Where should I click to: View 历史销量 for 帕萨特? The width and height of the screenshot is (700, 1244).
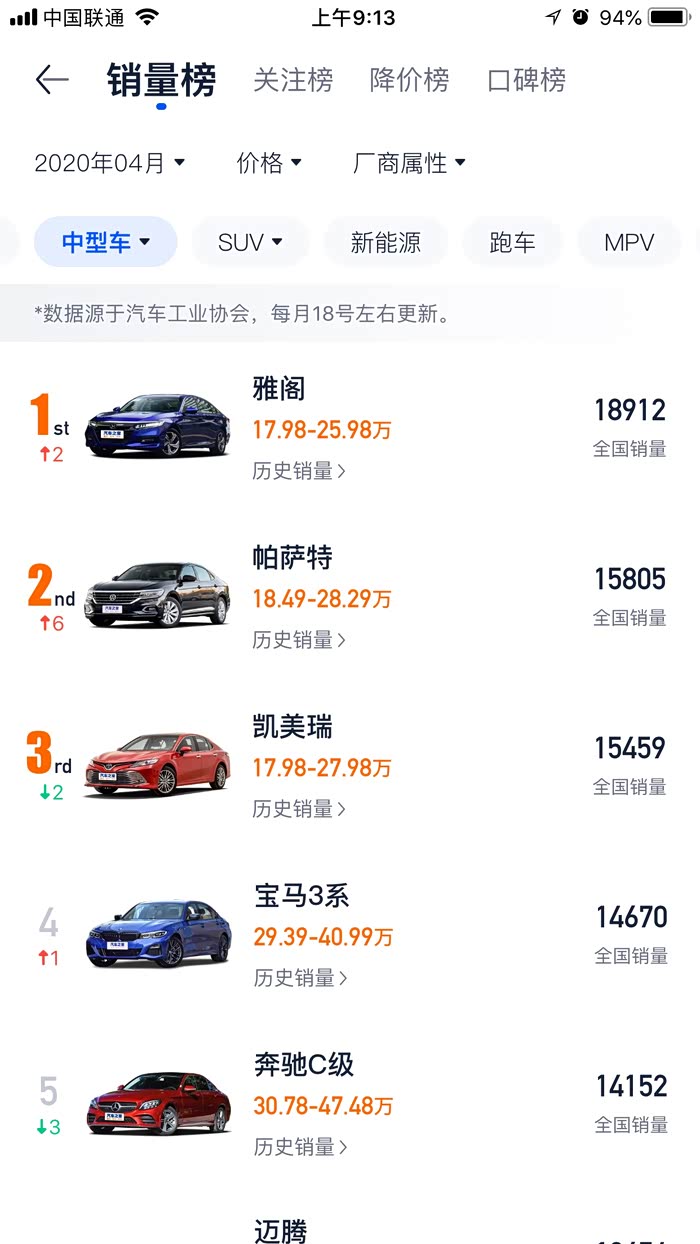point(299,640)
